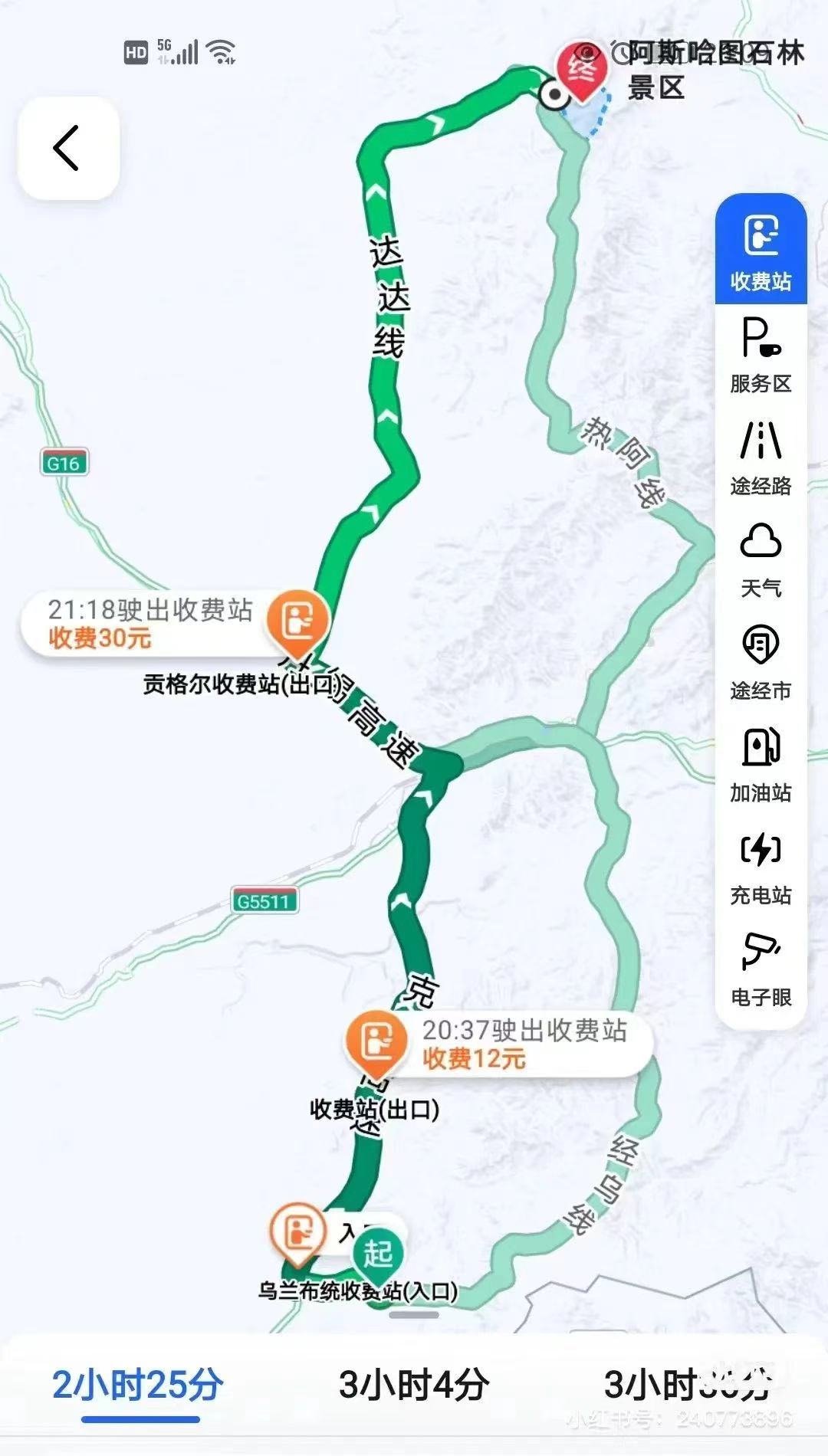Show 服务区 service areas along route
This screenshot has width=828, height=1456.
[x=761, y=355]
